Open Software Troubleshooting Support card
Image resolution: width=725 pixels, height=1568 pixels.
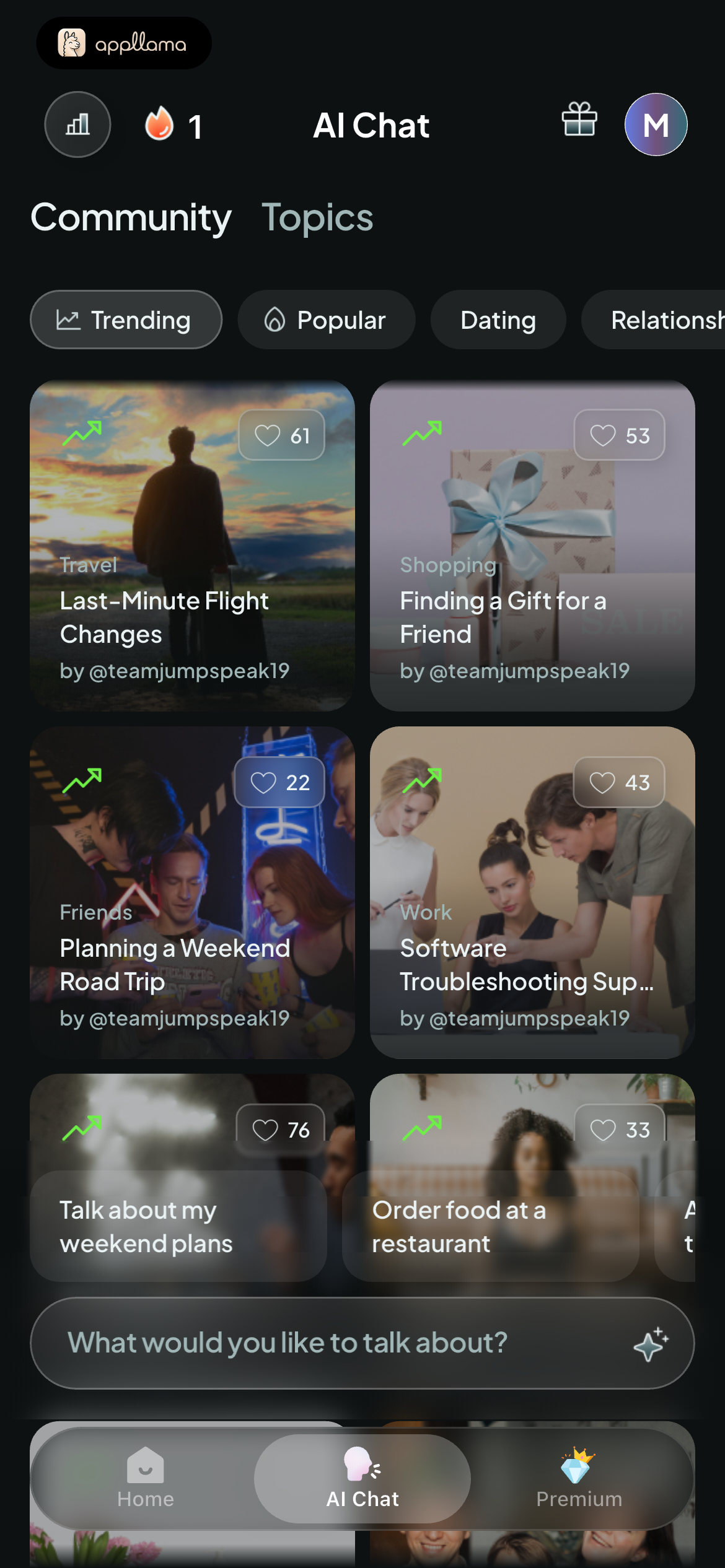click(x=532, y=892)
